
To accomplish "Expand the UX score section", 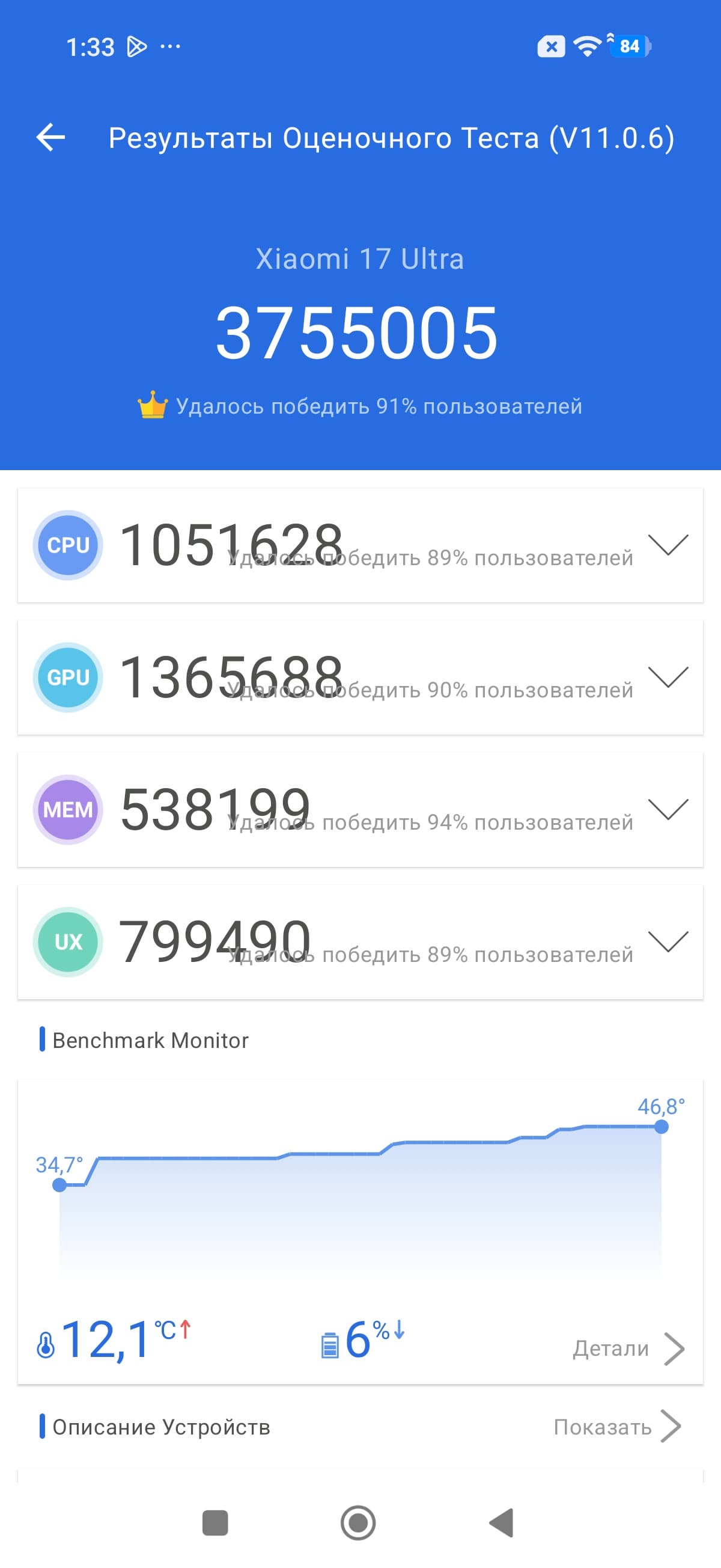I will [668, 941].
